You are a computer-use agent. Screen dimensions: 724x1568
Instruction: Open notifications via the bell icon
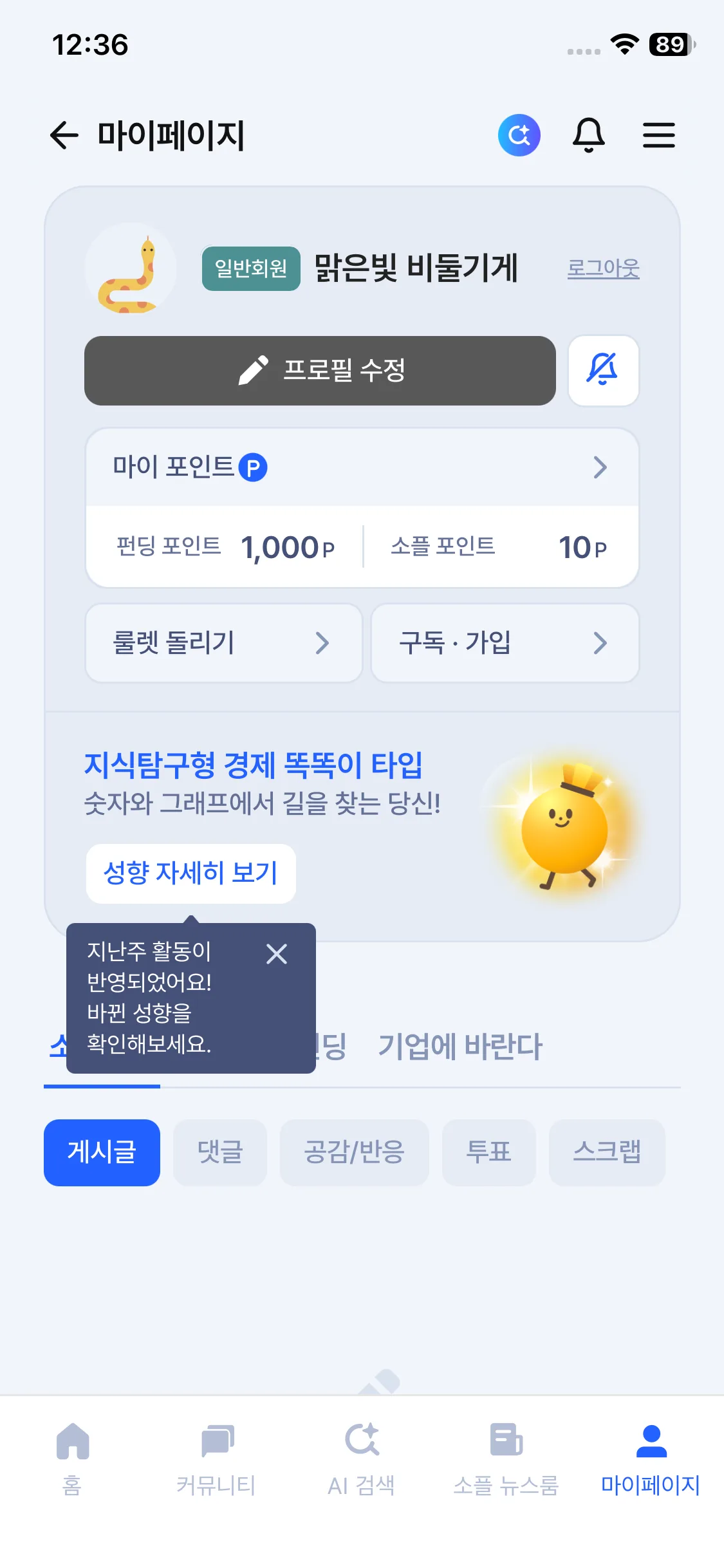(589, 135)
